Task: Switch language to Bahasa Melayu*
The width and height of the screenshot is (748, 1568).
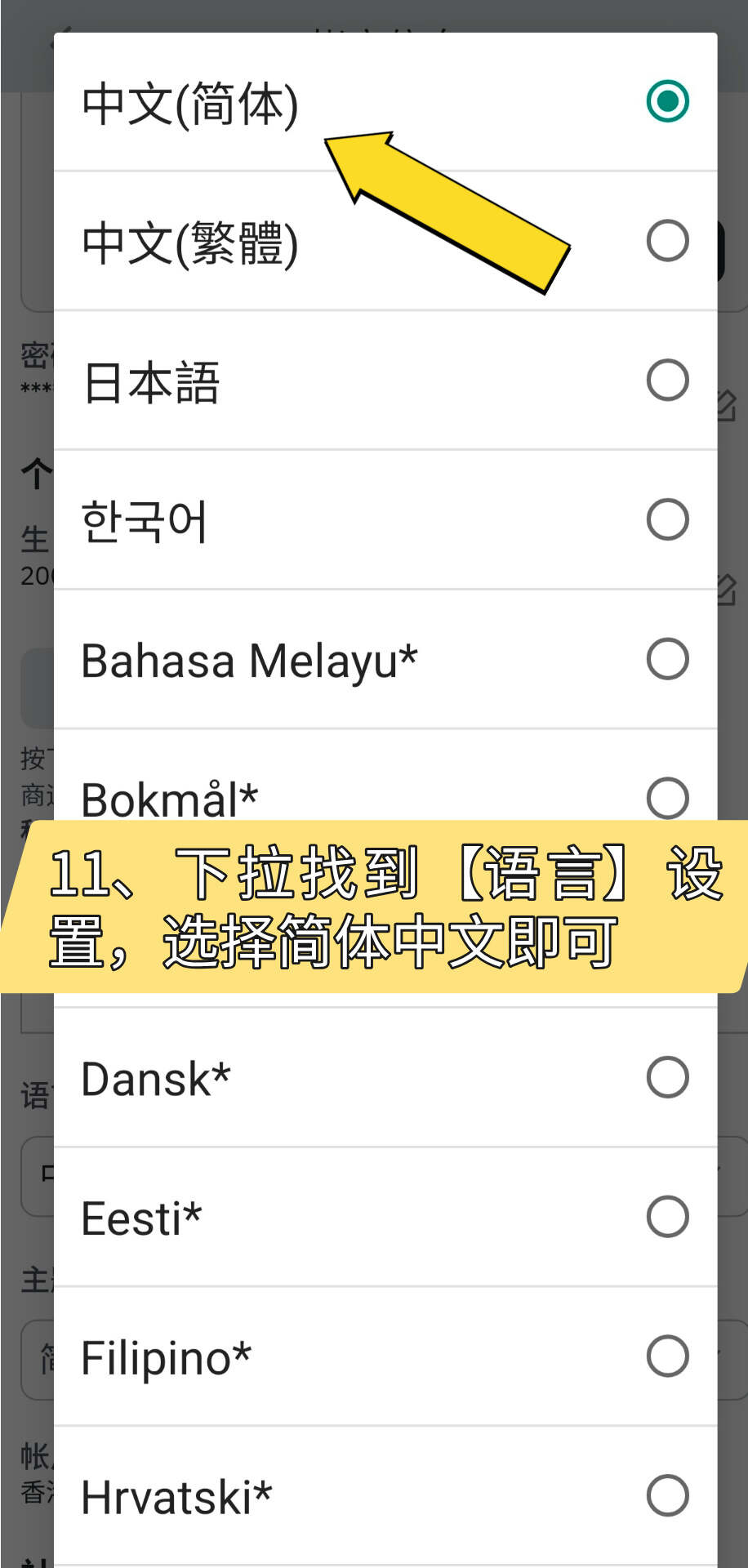Action: click(385, 660)
